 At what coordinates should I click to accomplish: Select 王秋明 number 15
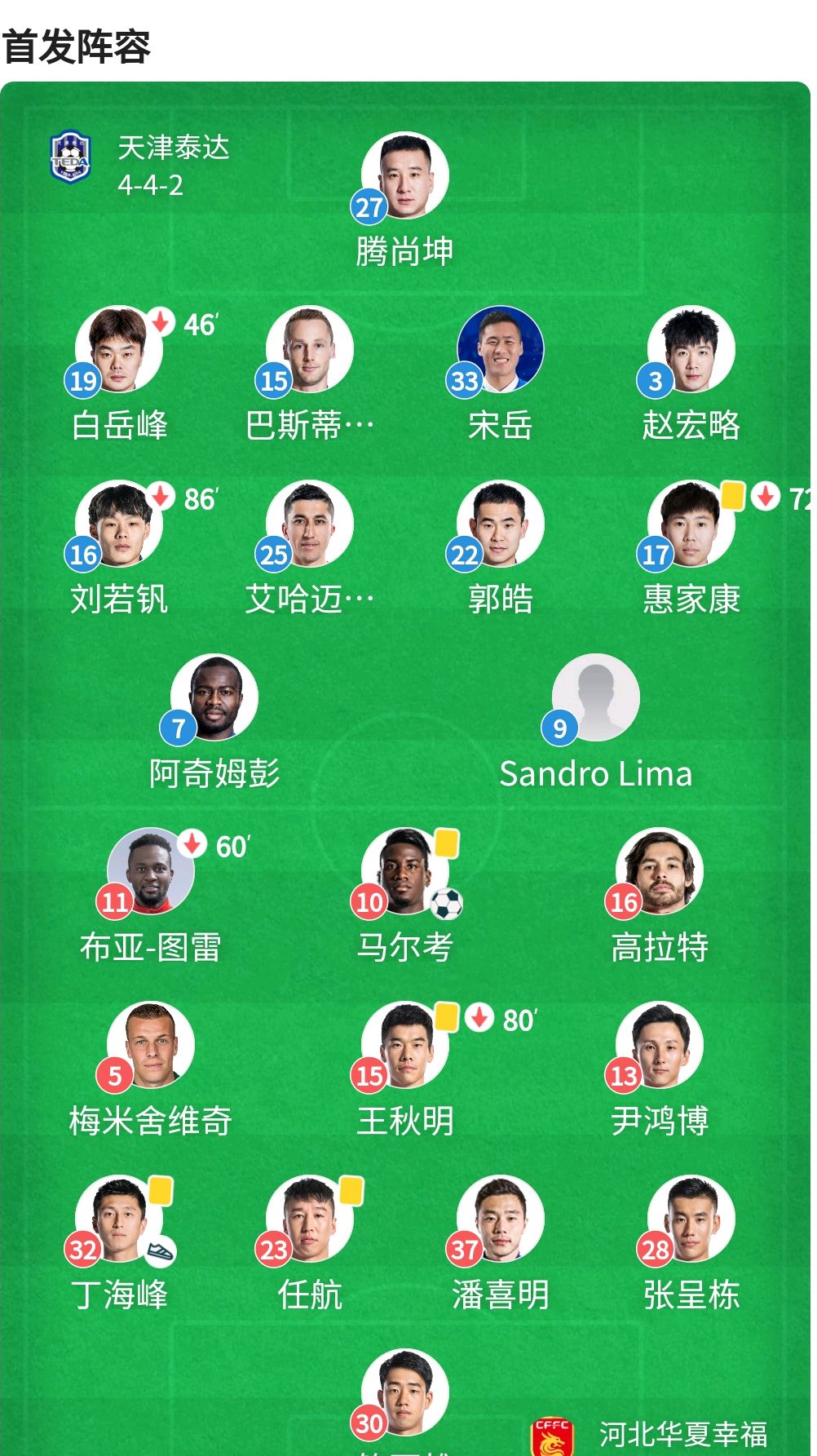tap(404, 1046)
